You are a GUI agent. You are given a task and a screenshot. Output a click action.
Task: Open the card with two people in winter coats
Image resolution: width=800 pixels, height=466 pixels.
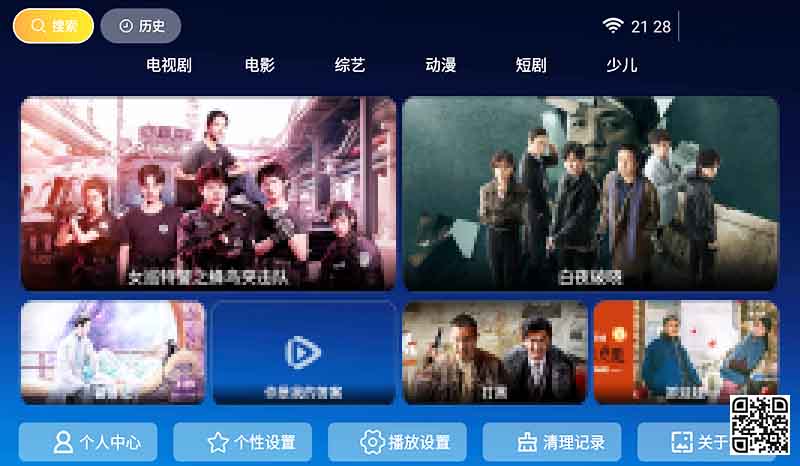coord(685,352)
